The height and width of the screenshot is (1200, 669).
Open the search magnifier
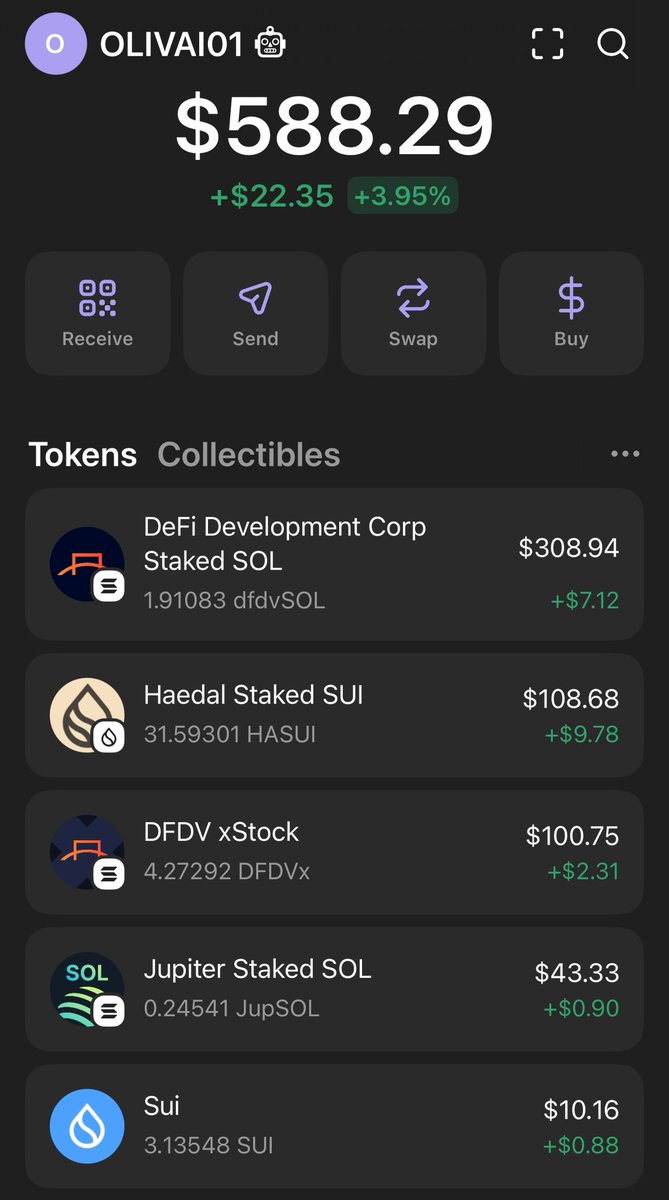(613, 44)
